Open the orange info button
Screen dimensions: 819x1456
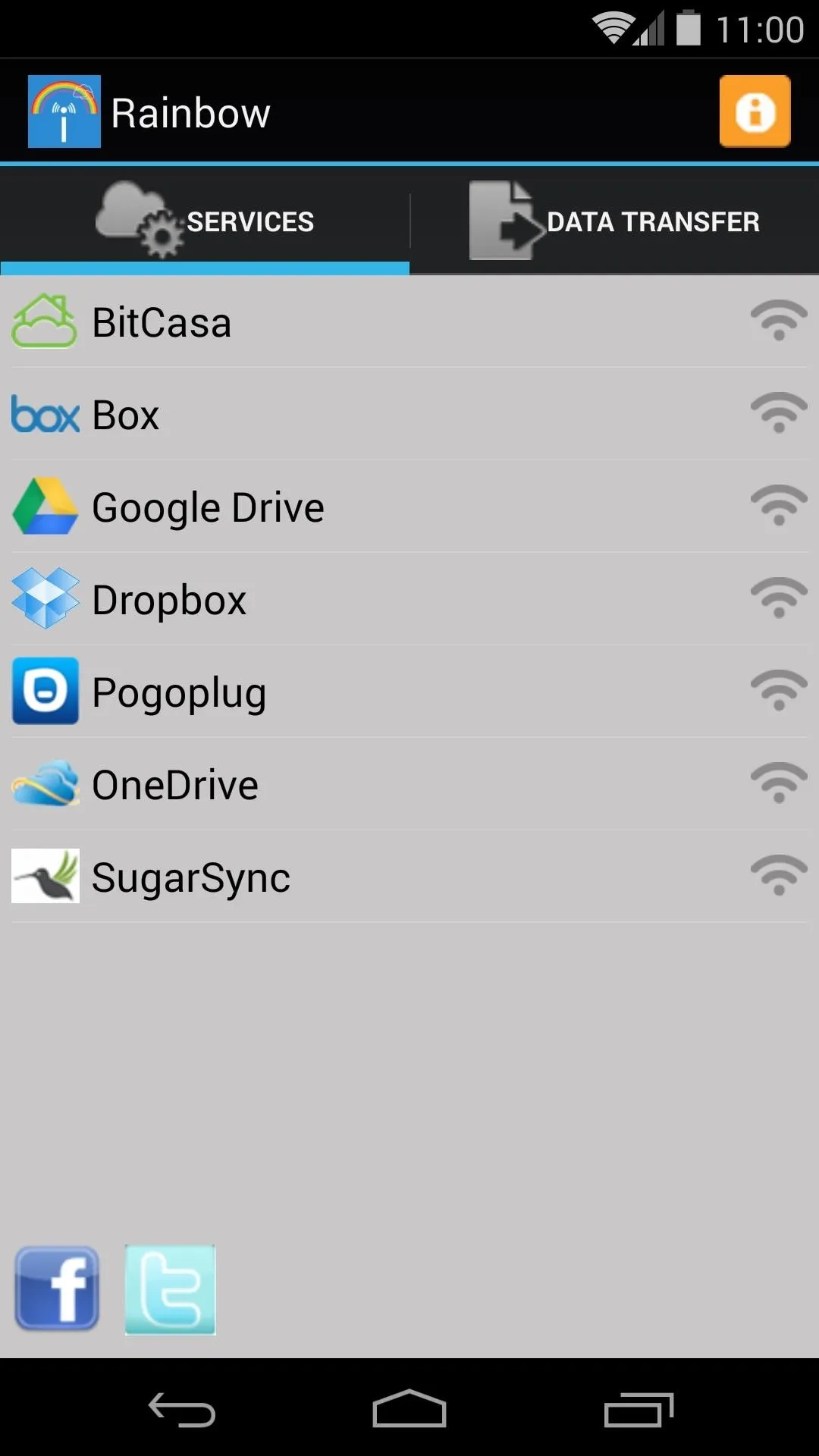755,111
